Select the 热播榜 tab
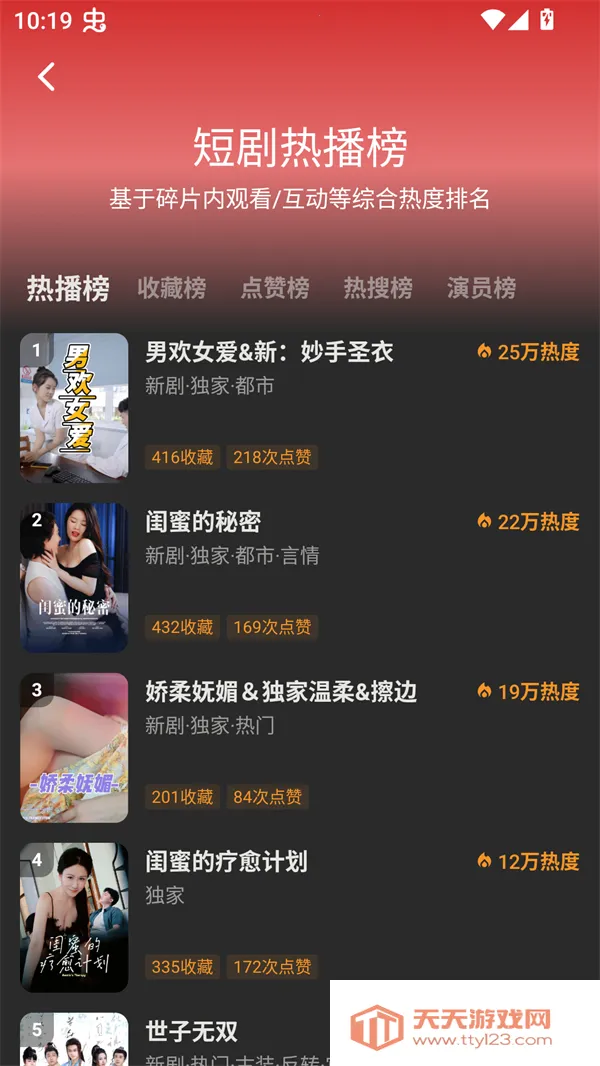The width and height of the screenshot is (600, 1066). pos(67,289)
